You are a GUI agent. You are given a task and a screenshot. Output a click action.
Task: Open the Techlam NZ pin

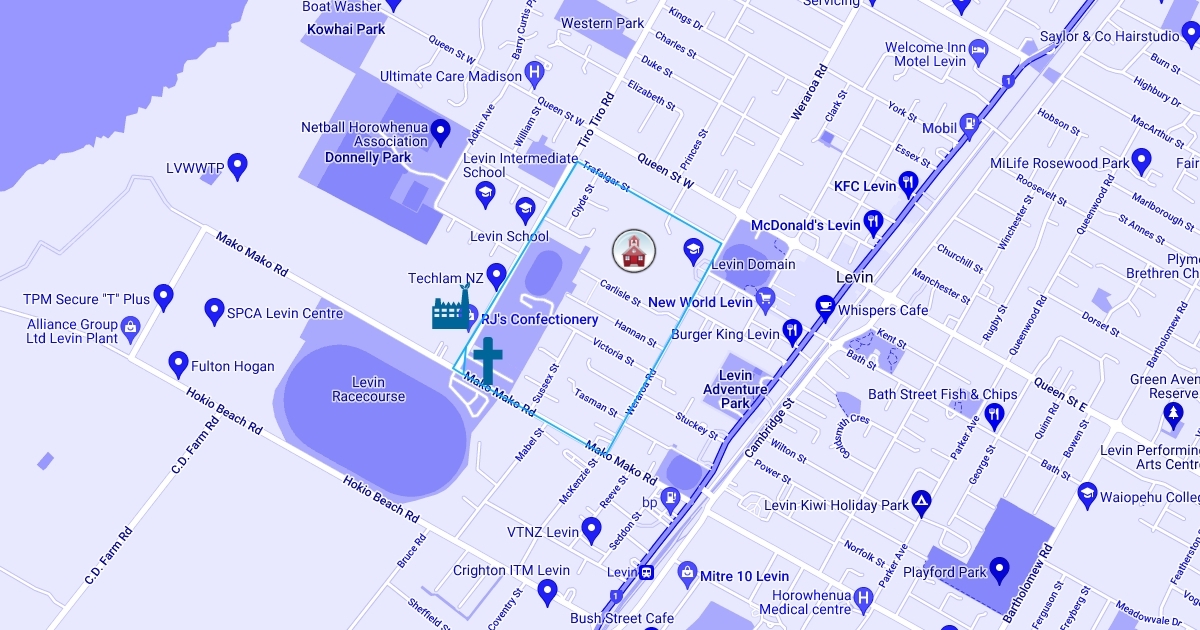496,274
